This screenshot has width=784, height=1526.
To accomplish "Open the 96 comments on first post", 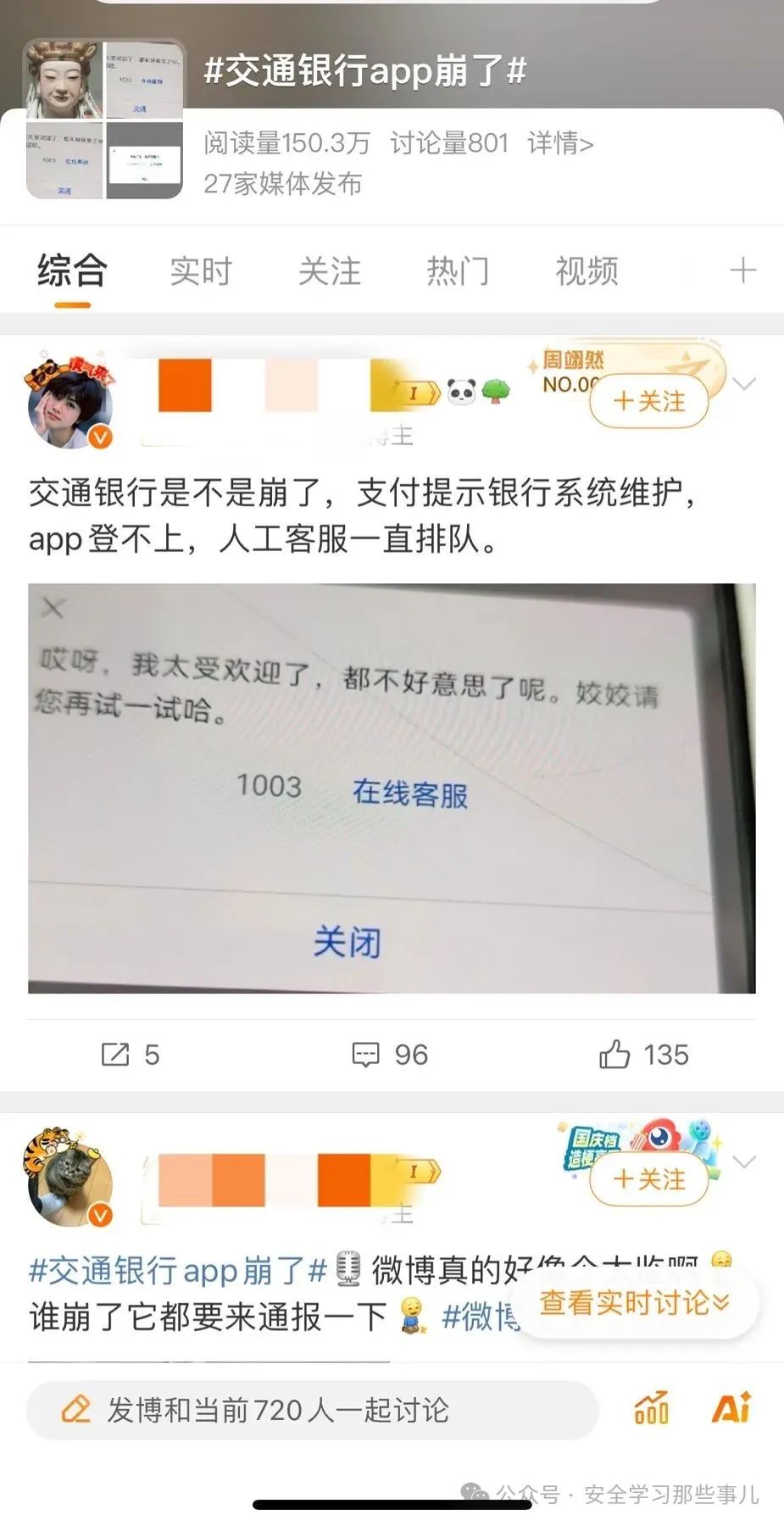I will coord(390,1055).
